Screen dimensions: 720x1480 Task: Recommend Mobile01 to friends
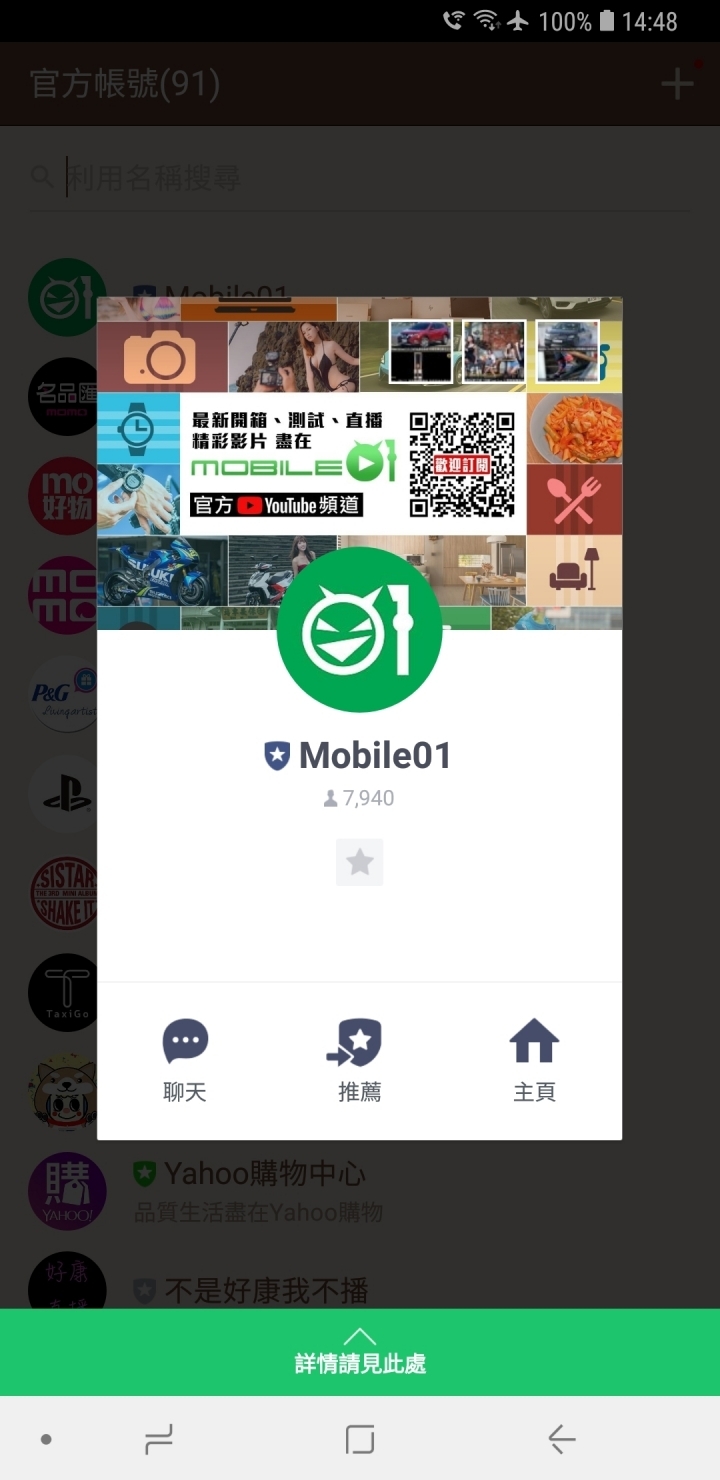point(359,1060)
